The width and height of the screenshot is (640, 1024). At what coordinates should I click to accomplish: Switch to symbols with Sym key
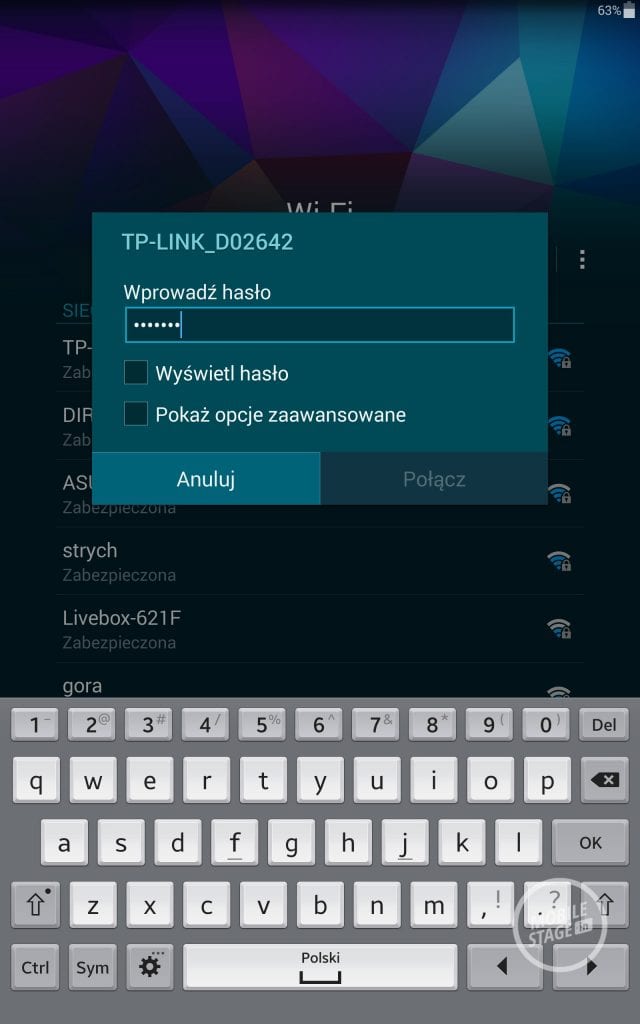point(92,967)
